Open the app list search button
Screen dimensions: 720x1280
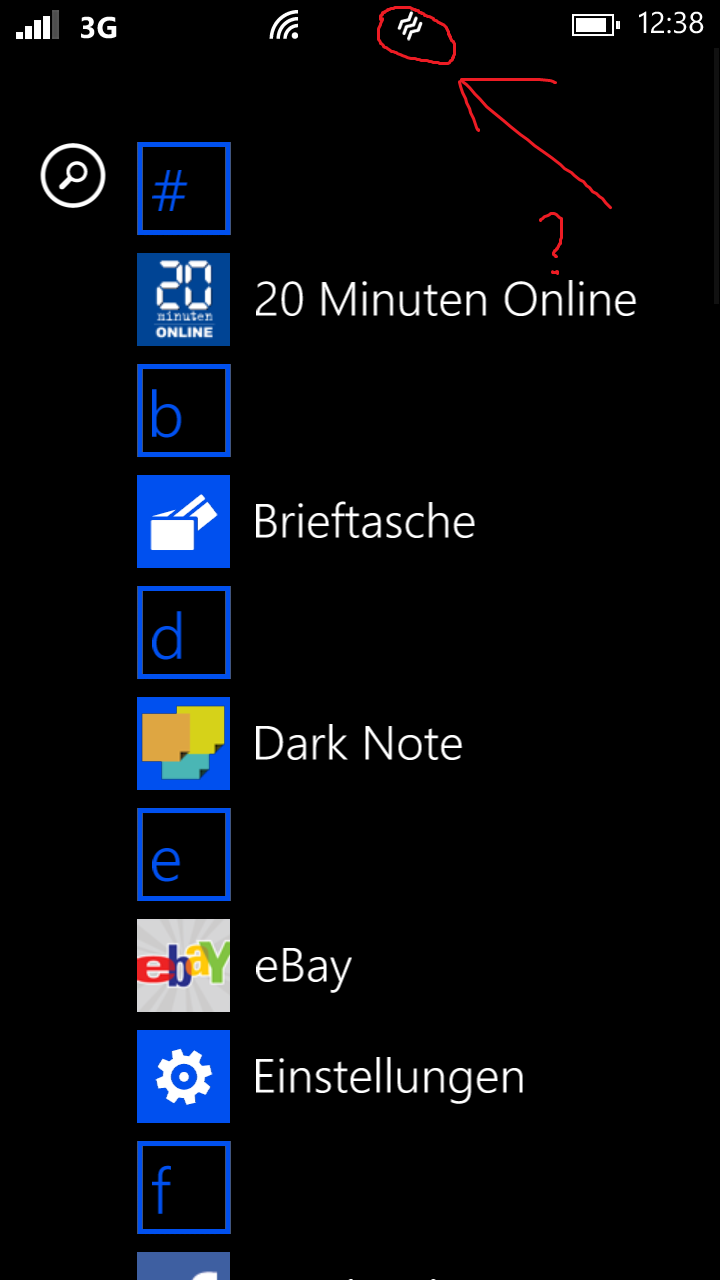pyautogui.click(x=73, y=176)
